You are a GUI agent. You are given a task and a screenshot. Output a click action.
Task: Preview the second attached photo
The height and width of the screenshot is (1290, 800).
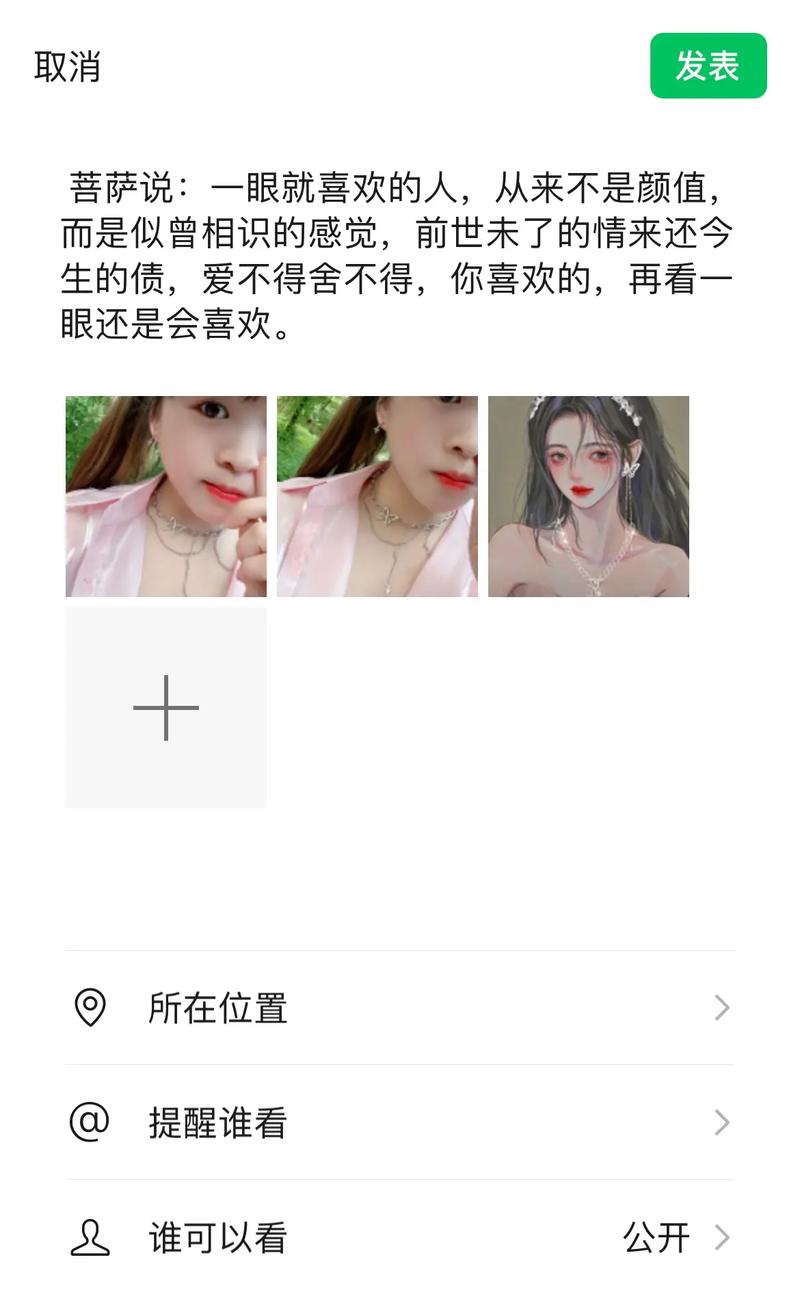point(377,496)
